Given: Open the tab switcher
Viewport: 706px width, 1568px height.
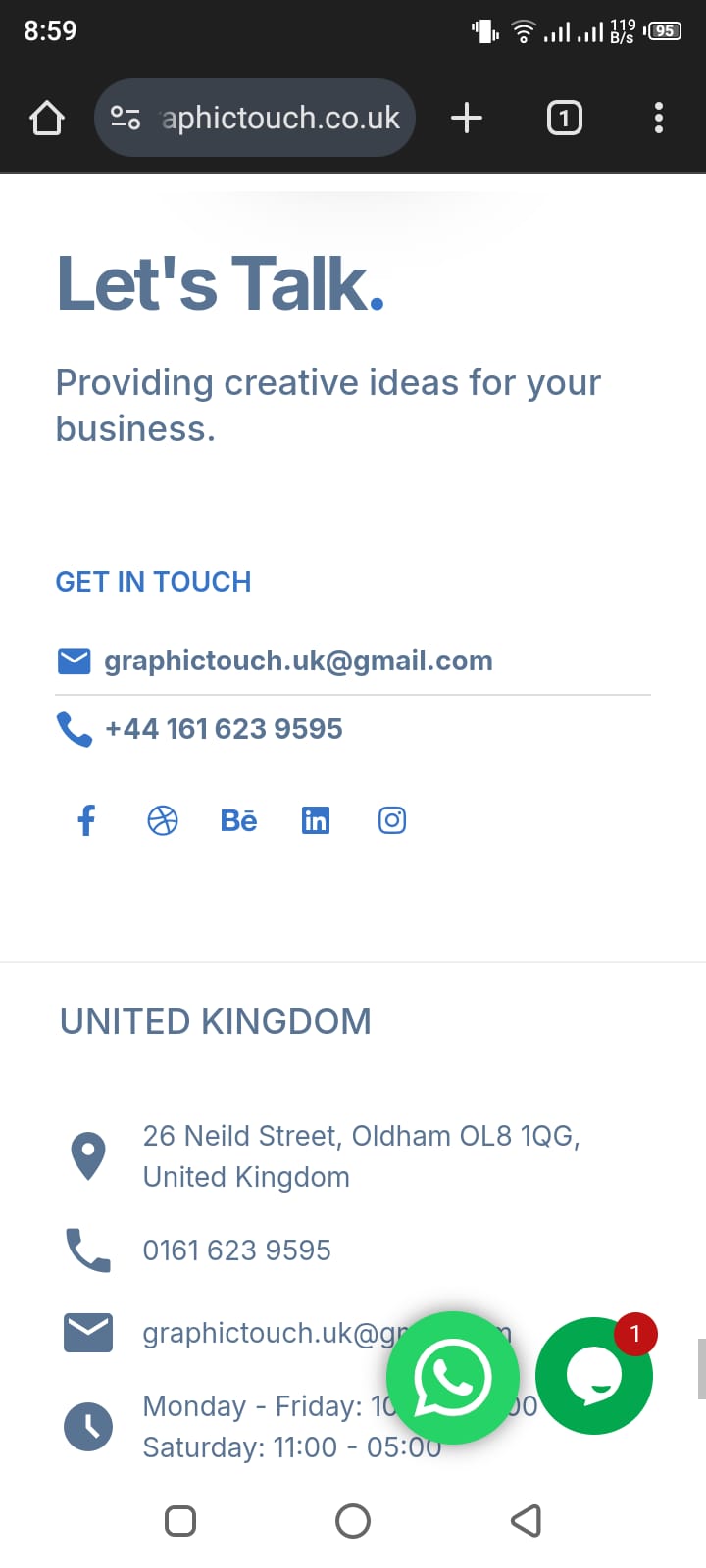Looking at the screenshot, I should coord(564,119).
